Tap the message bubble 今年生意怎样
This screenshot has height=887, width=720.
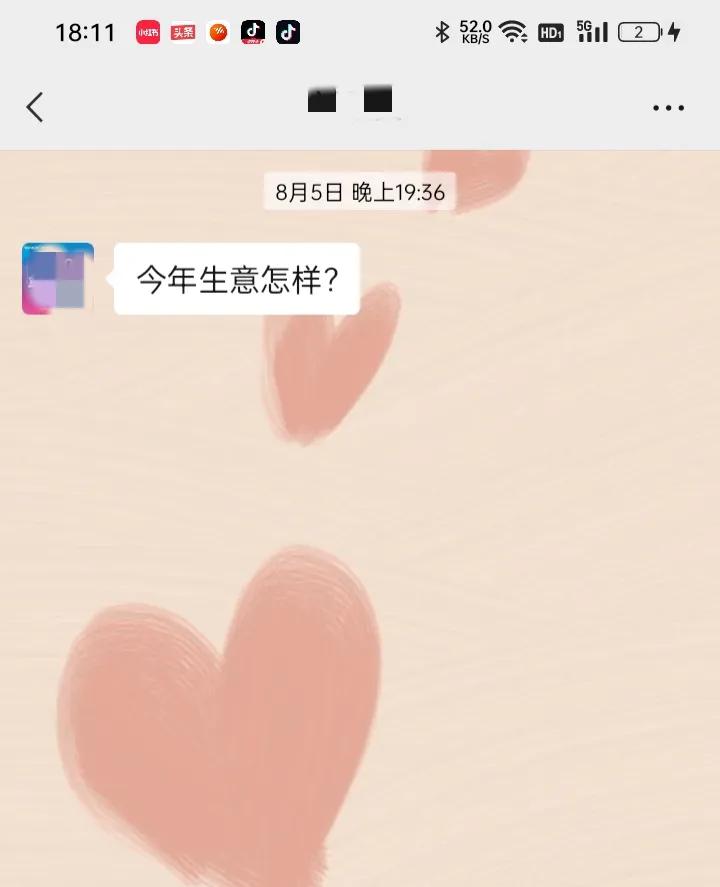(x=235, y=279)
